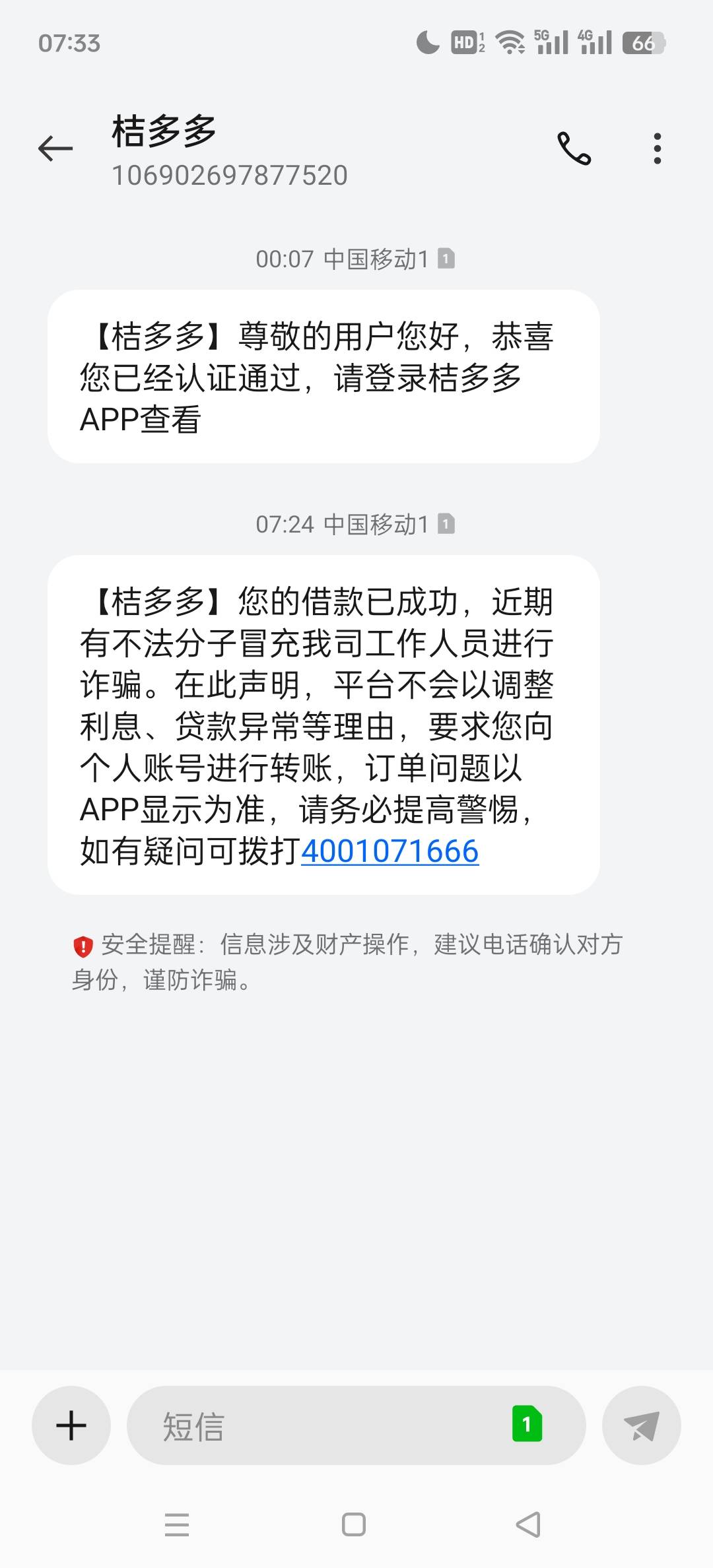
Task: Go to the home screen via the square button
Action: tap(354, 1524)
